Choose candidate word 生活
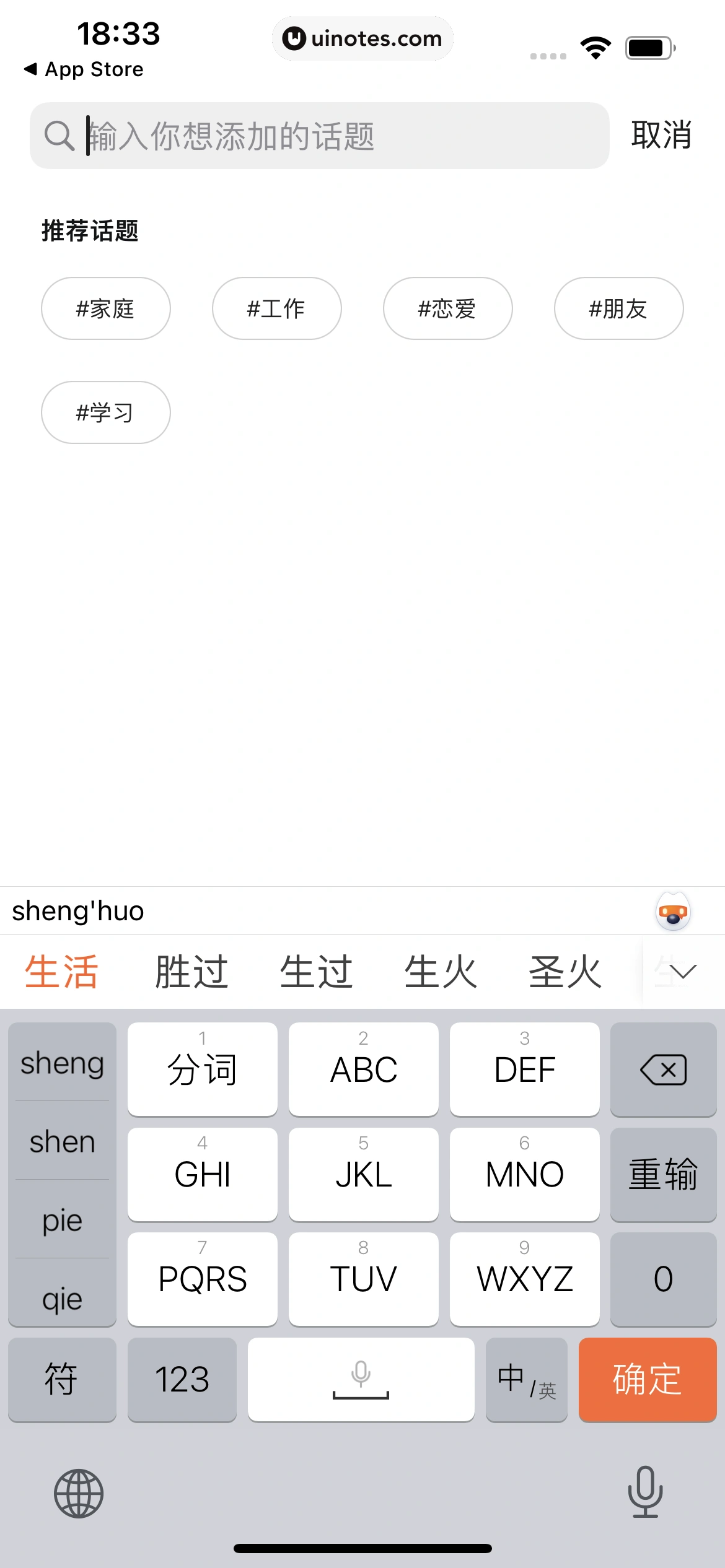The height and width of the screenshot is (1568, 725). coord(62,972)
